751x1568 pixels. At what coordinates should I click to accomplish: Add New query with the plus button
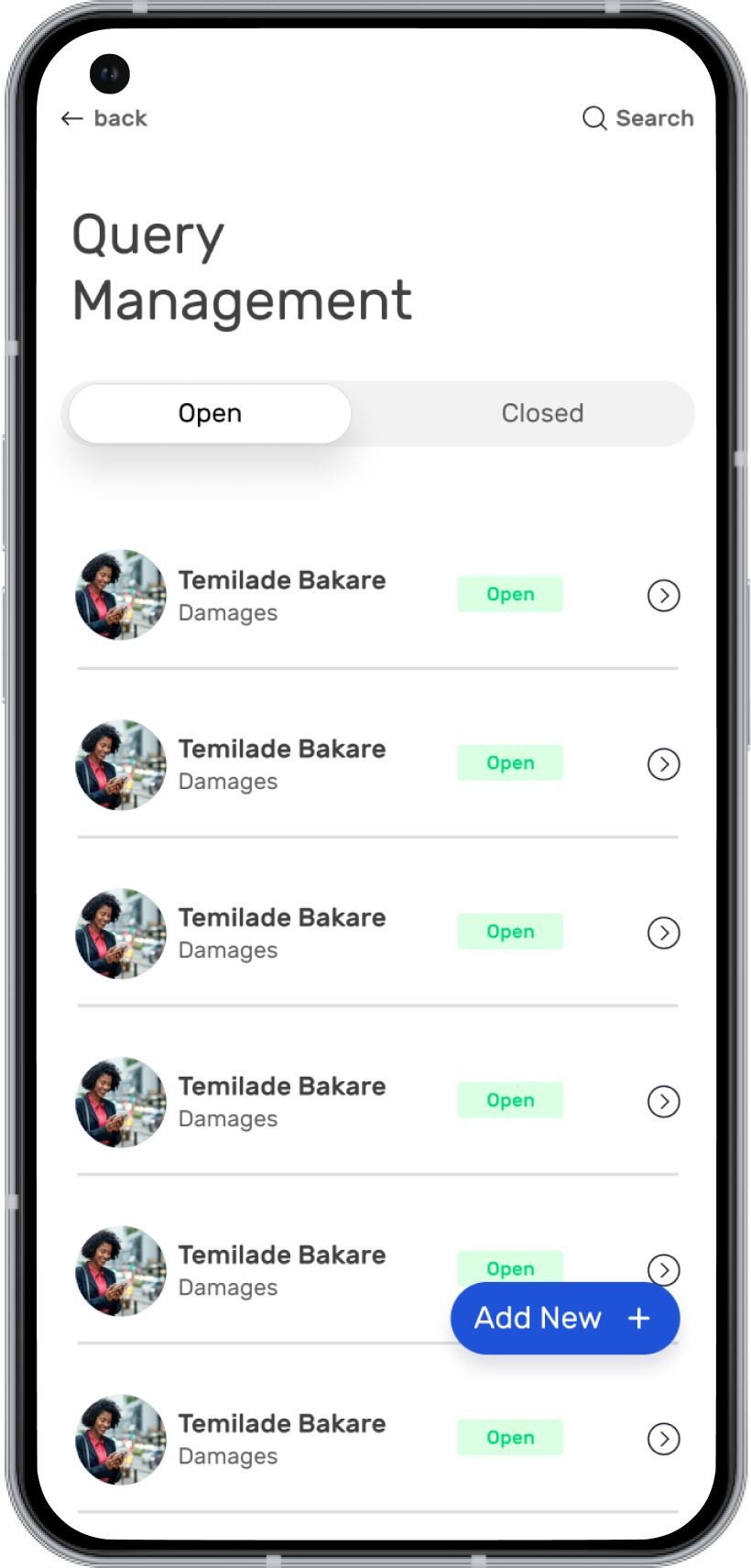coord(564,1318)
